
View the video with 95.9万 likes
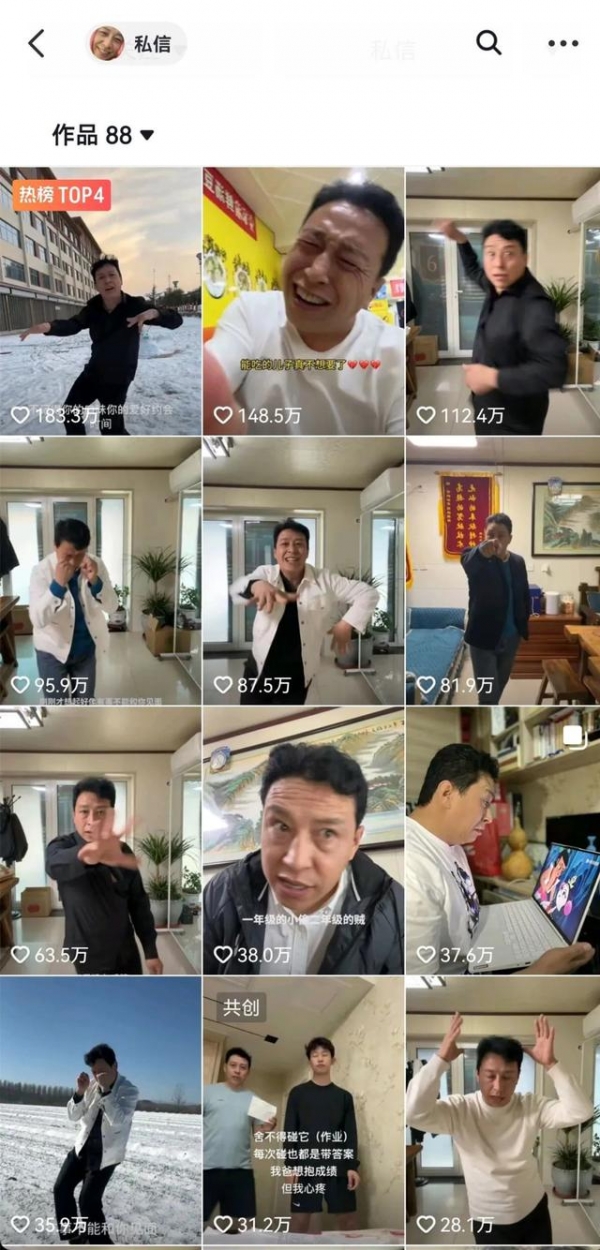pos(100,570)
